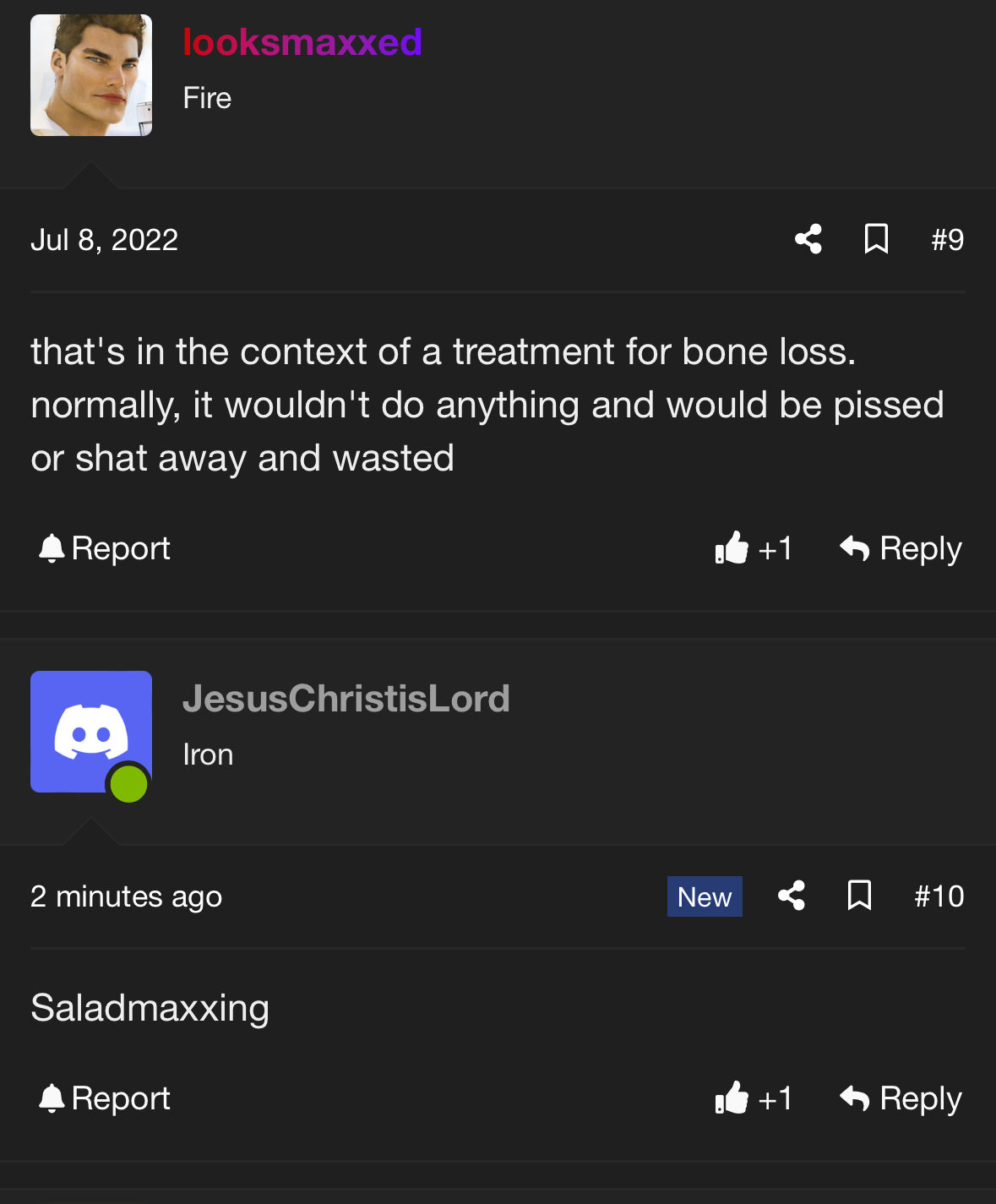
Task: Give +1 to looksmaxxed's post
Action: [754, 548]
